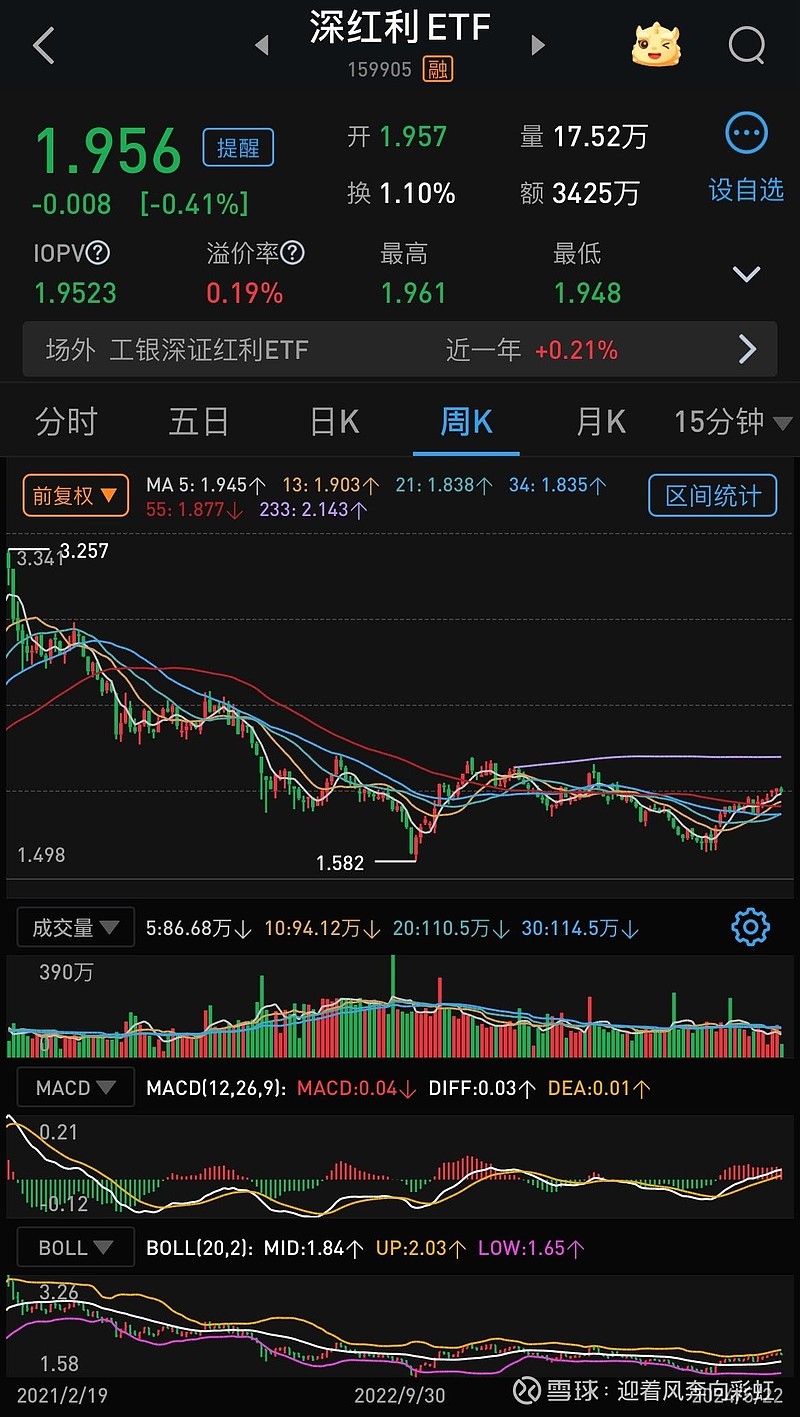Open the 15分钟 period dropdown
800x1417 pixels.
(x=732, y=422)
